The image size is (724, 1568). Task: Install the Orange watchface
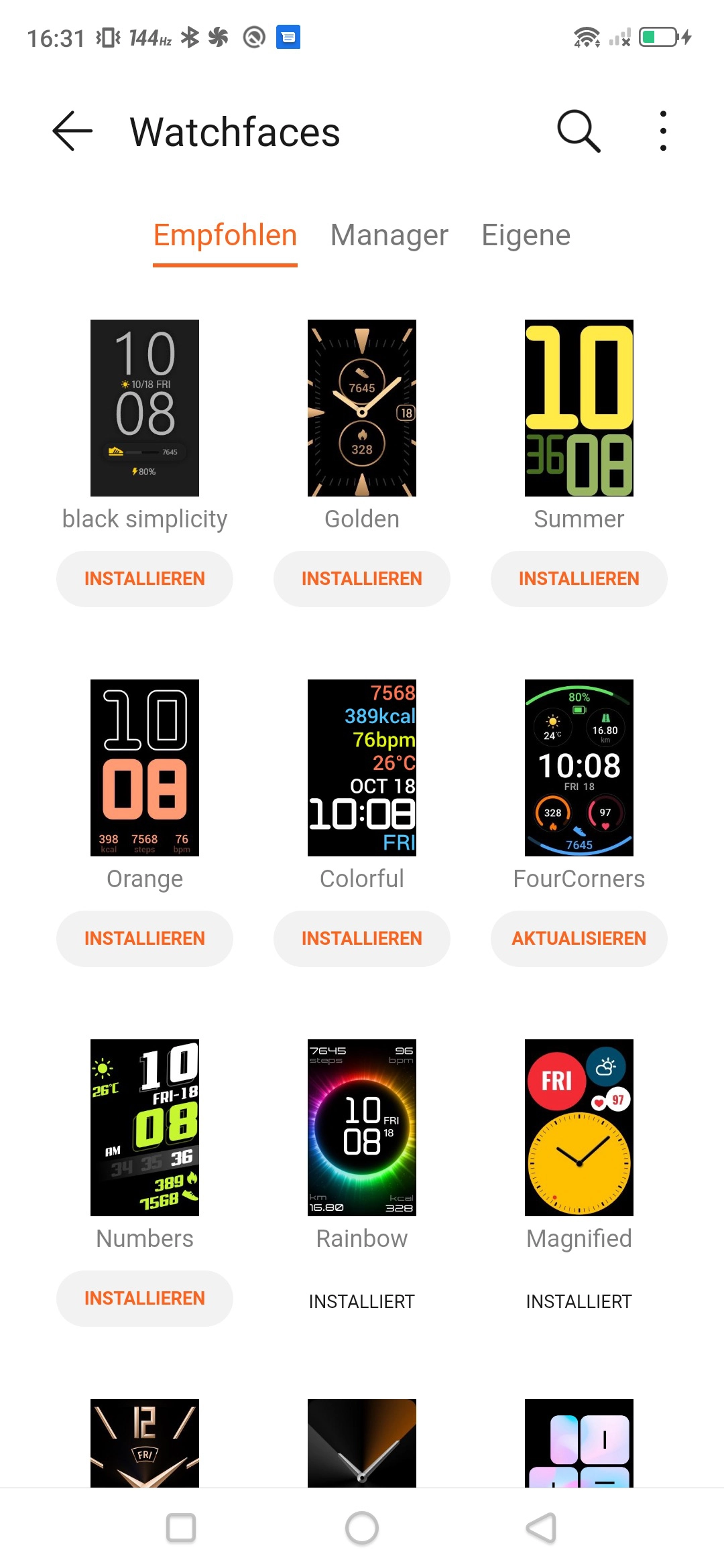pos(145,939)
